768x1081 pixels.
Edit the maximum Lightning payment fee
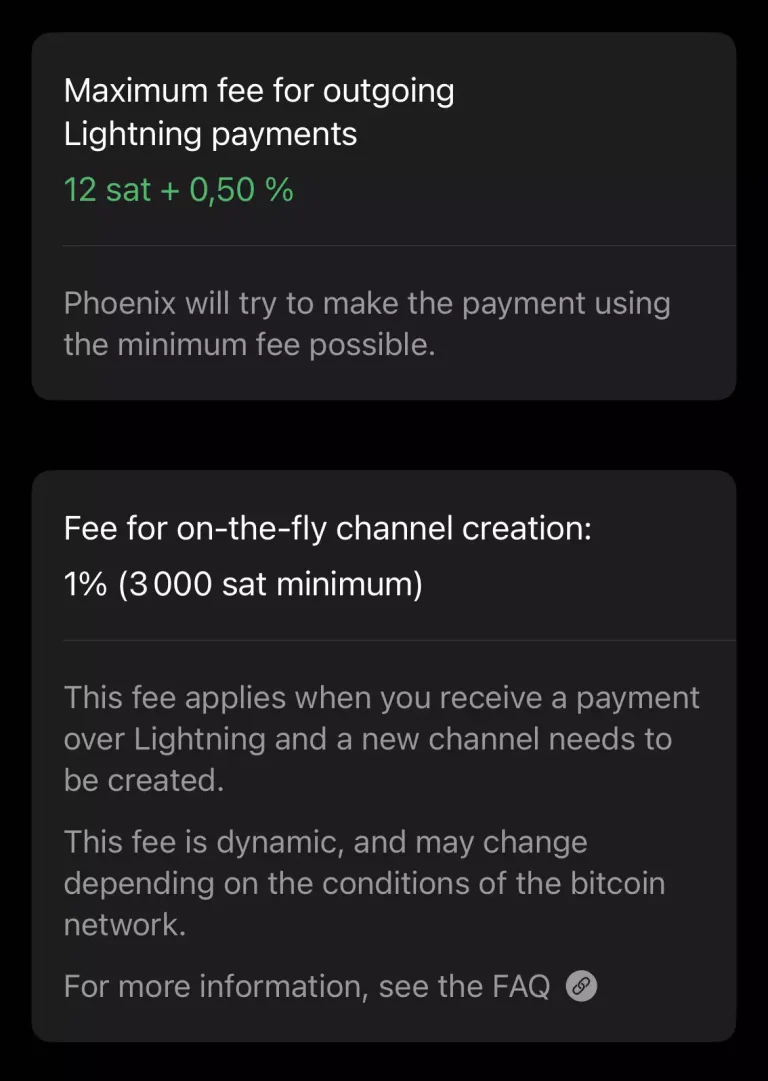(179, 189)
